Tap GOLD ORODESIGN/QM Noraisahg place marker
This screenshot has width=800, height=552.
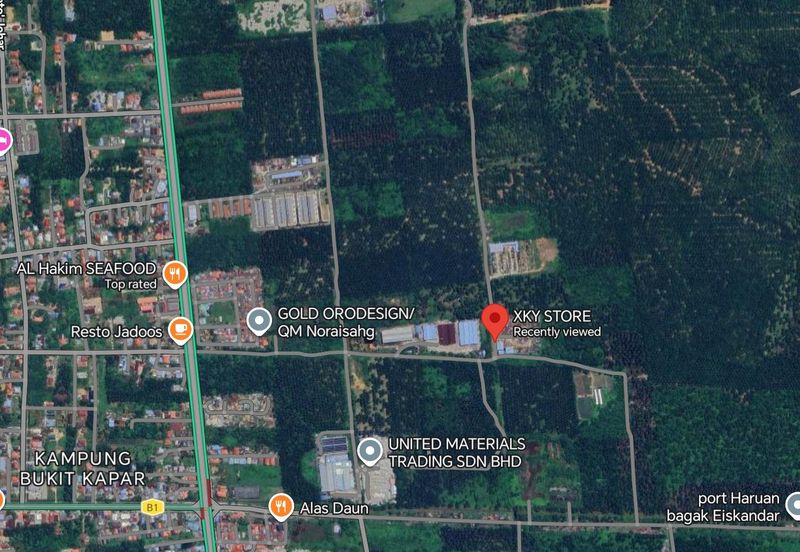pyautogui.click(x=259, y=321)
